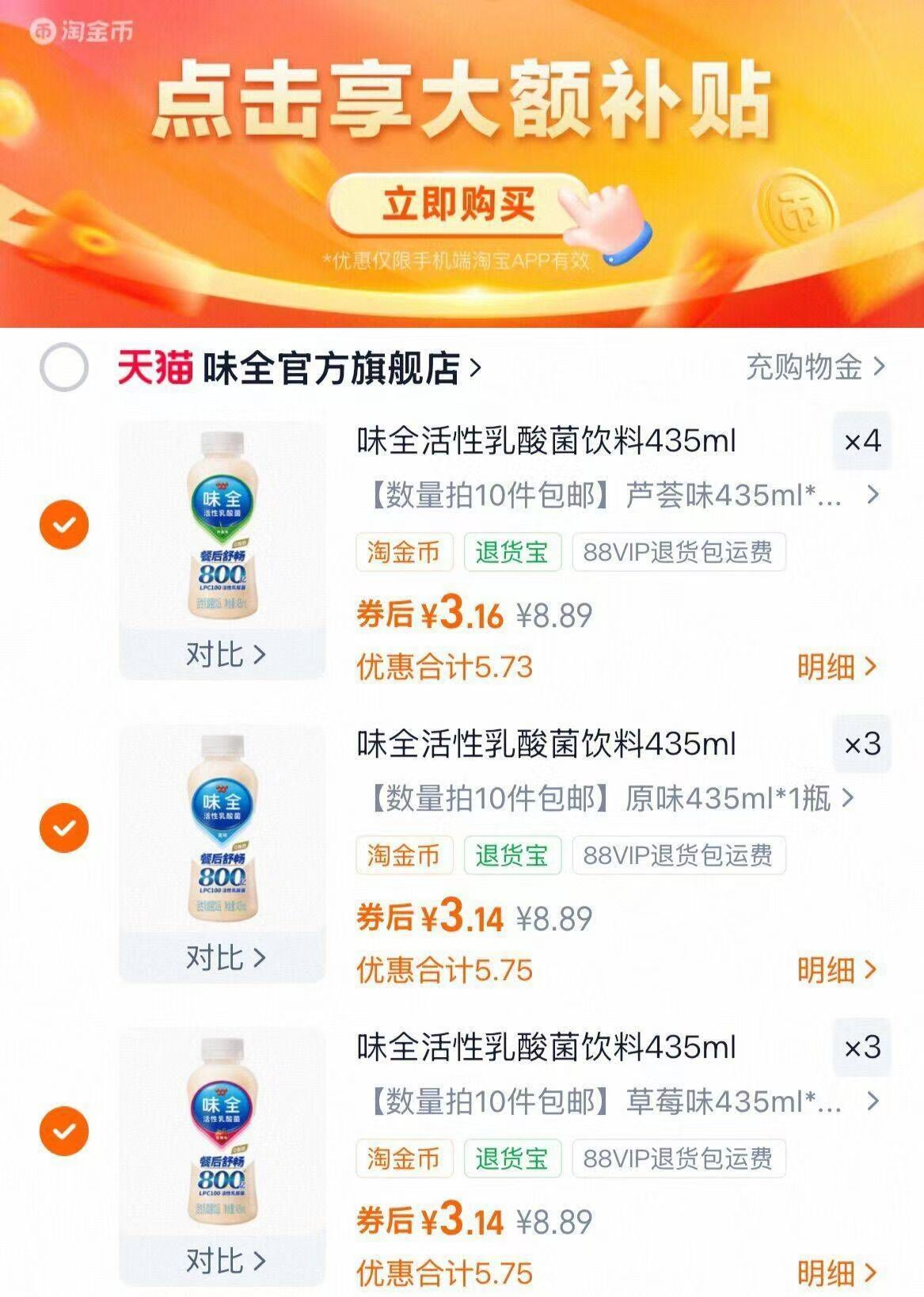
Task: Tap the 立即购买 button on the banner
Action: pos(461,203)
